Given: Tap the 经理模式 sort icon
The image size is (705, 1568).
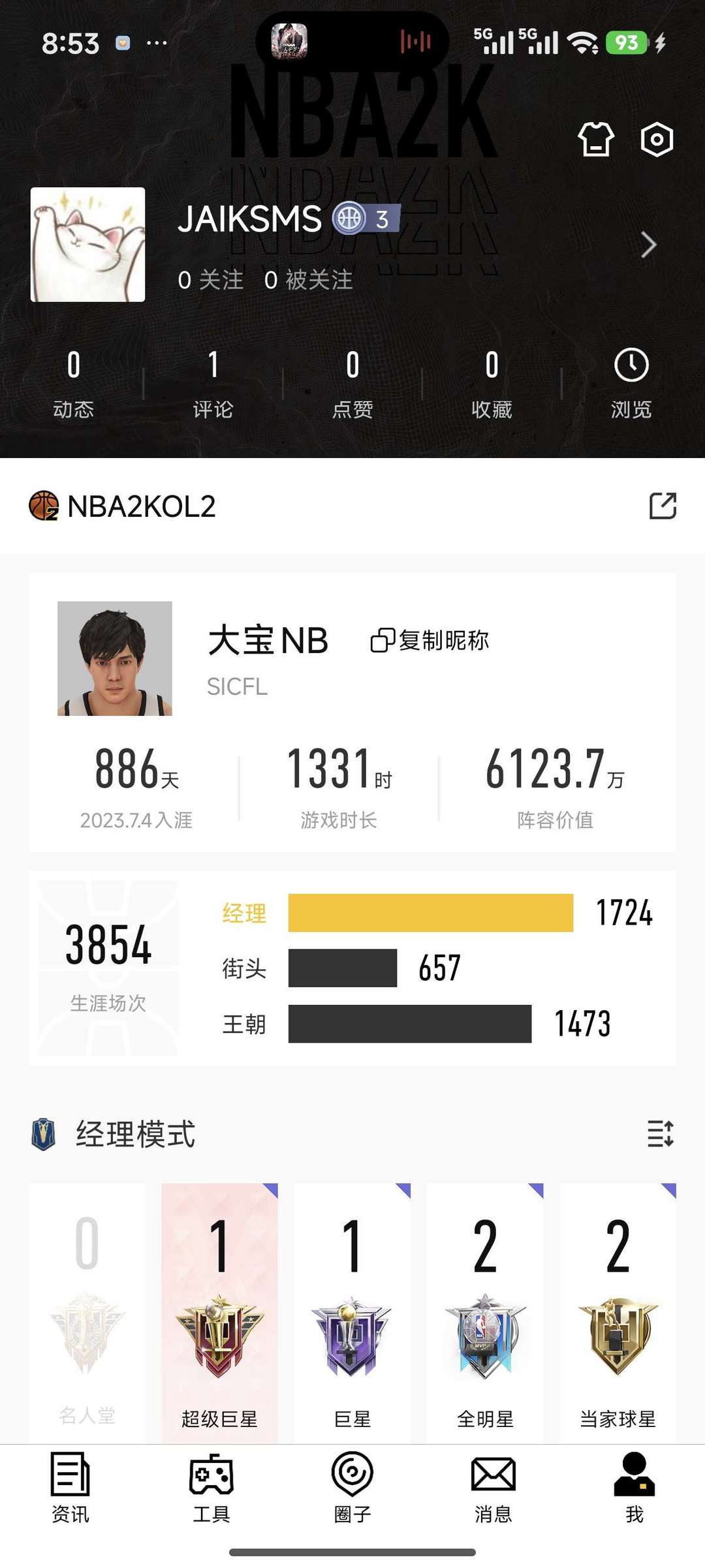Looking at the screenshot, I should pos(660,1133).
